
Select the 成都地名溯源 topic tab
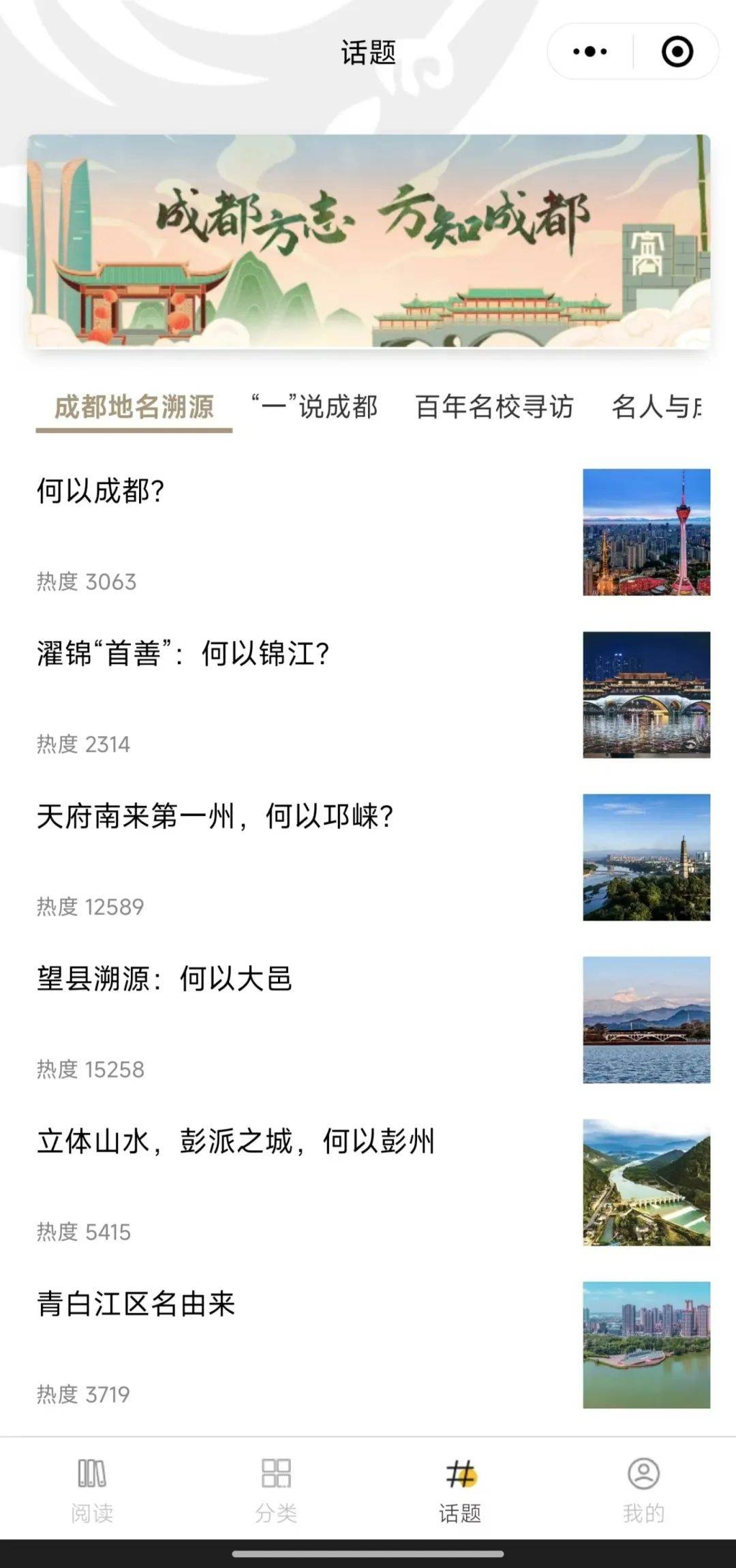[x=134, y=407]
